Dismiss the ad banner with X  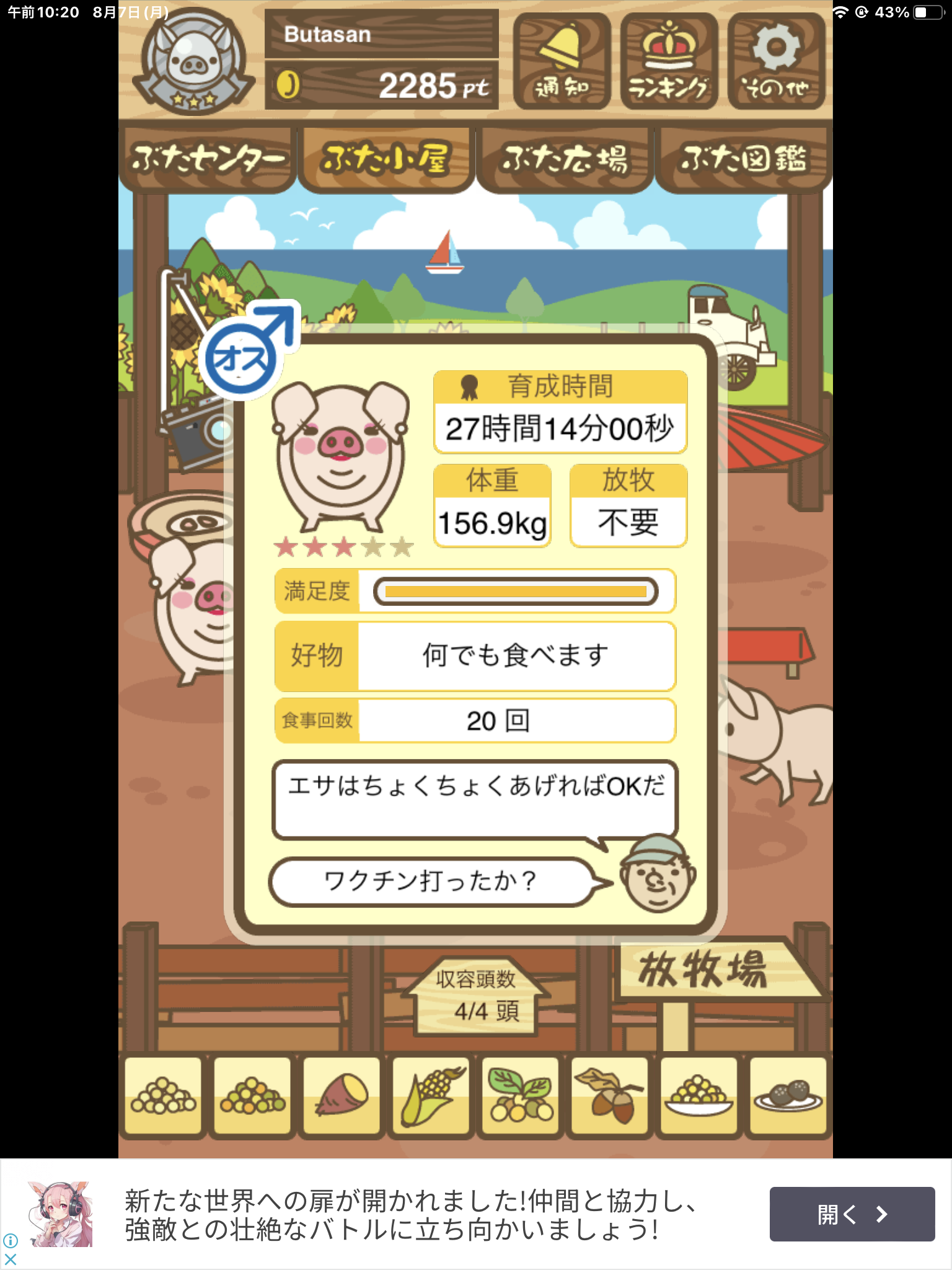coord(11,1259)
